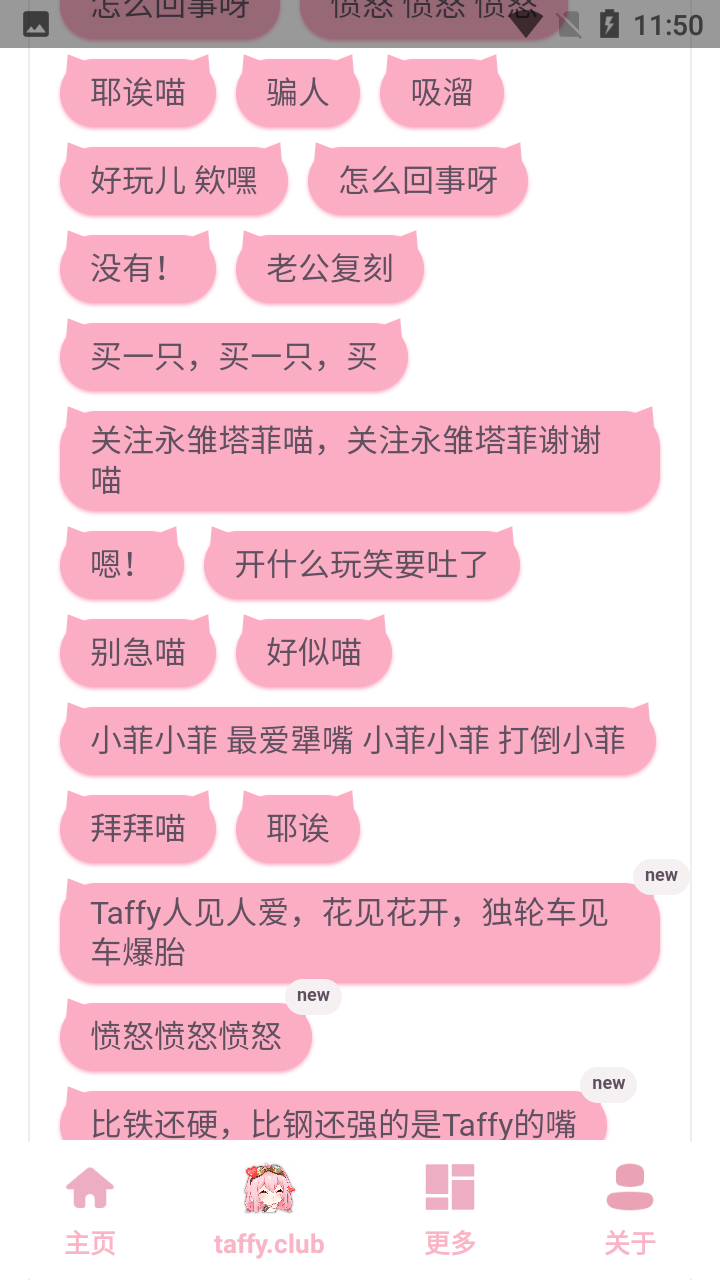This screenshot has width=720, height=1280.
Task: Play the 吸溜 clip
Action: [441, 94]
